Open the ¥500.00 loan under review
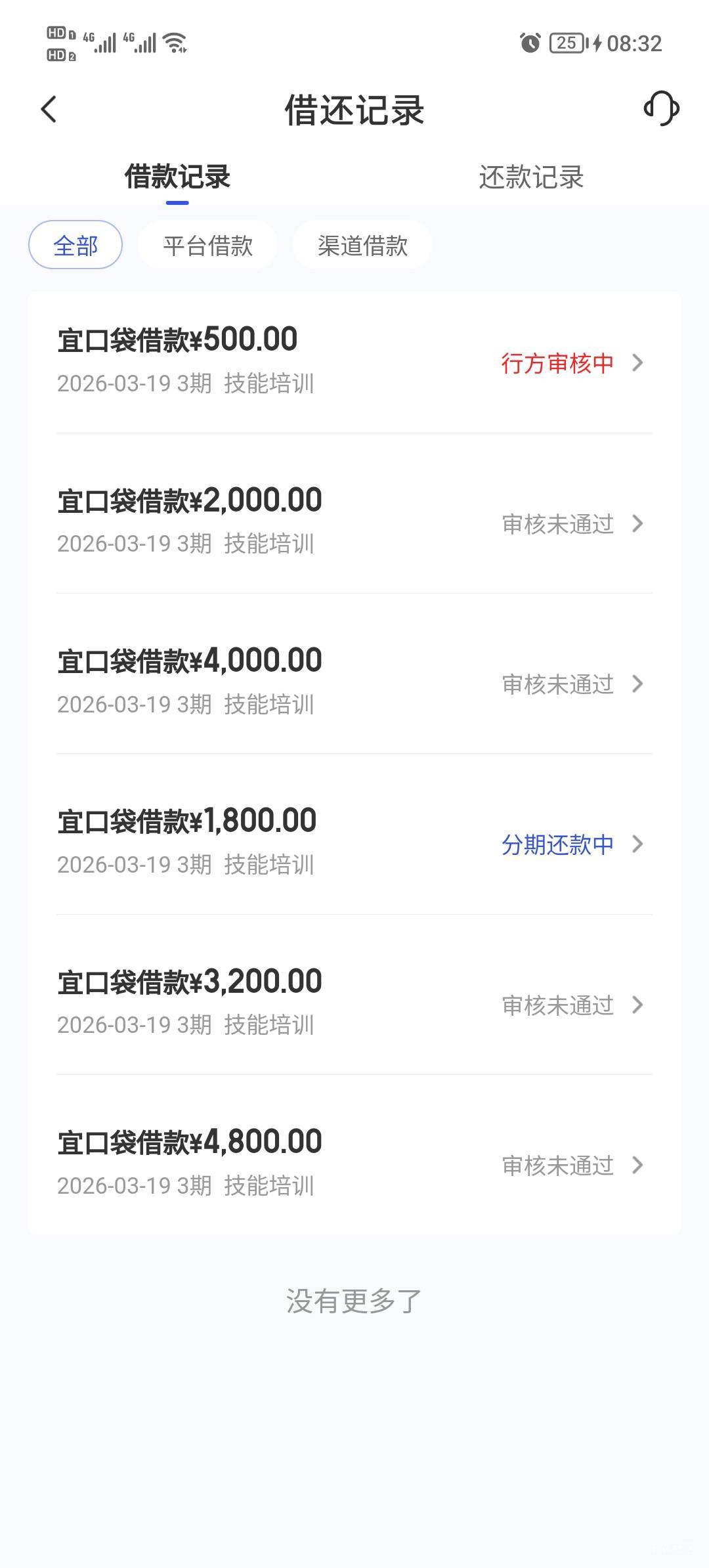This screenshot has height=1568, width=709. [x=353, y=361]
